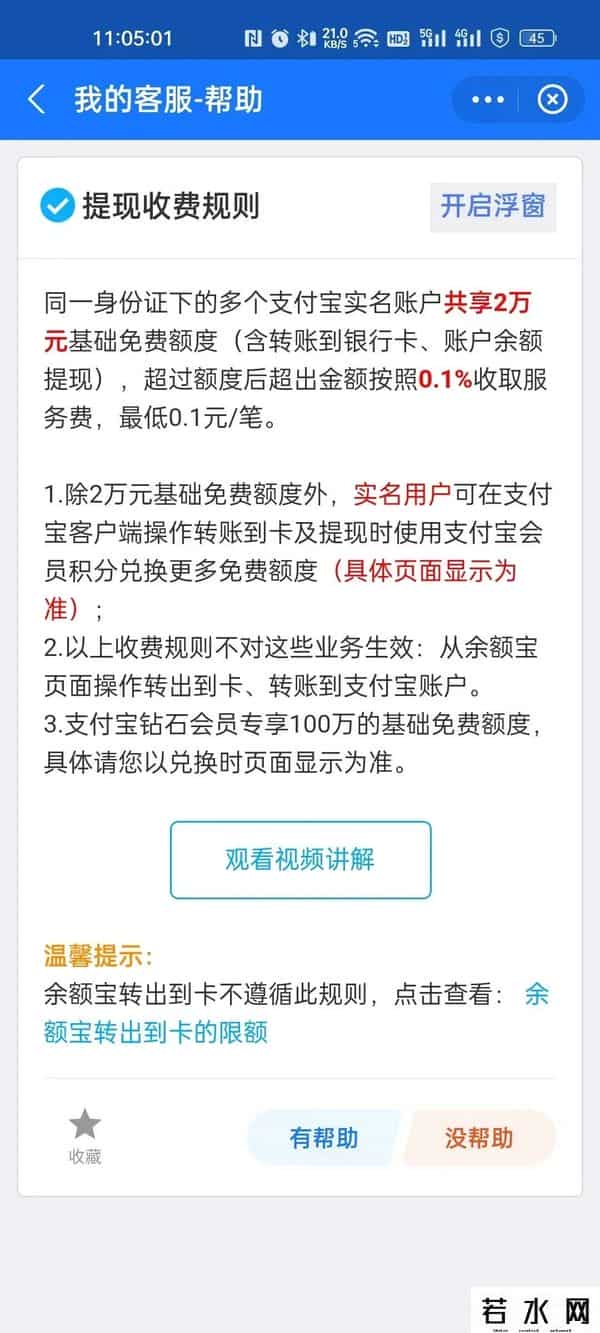The width and height of the screenshot is (600, 1333).
Task: Mark answer as 有帮助
Action: tap(323, 1138)
